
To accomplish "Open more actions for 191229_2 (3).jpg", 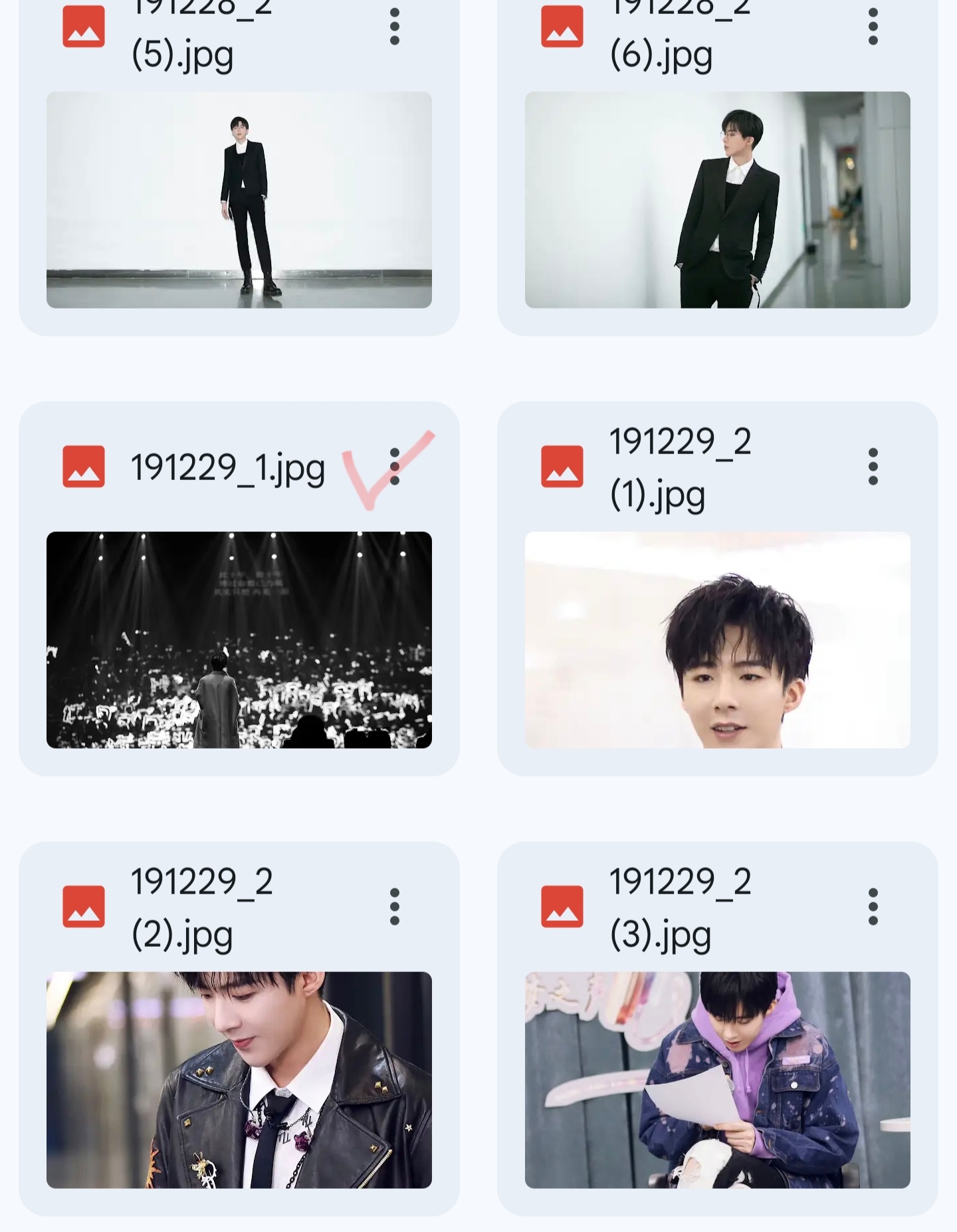I will point(873,907).
